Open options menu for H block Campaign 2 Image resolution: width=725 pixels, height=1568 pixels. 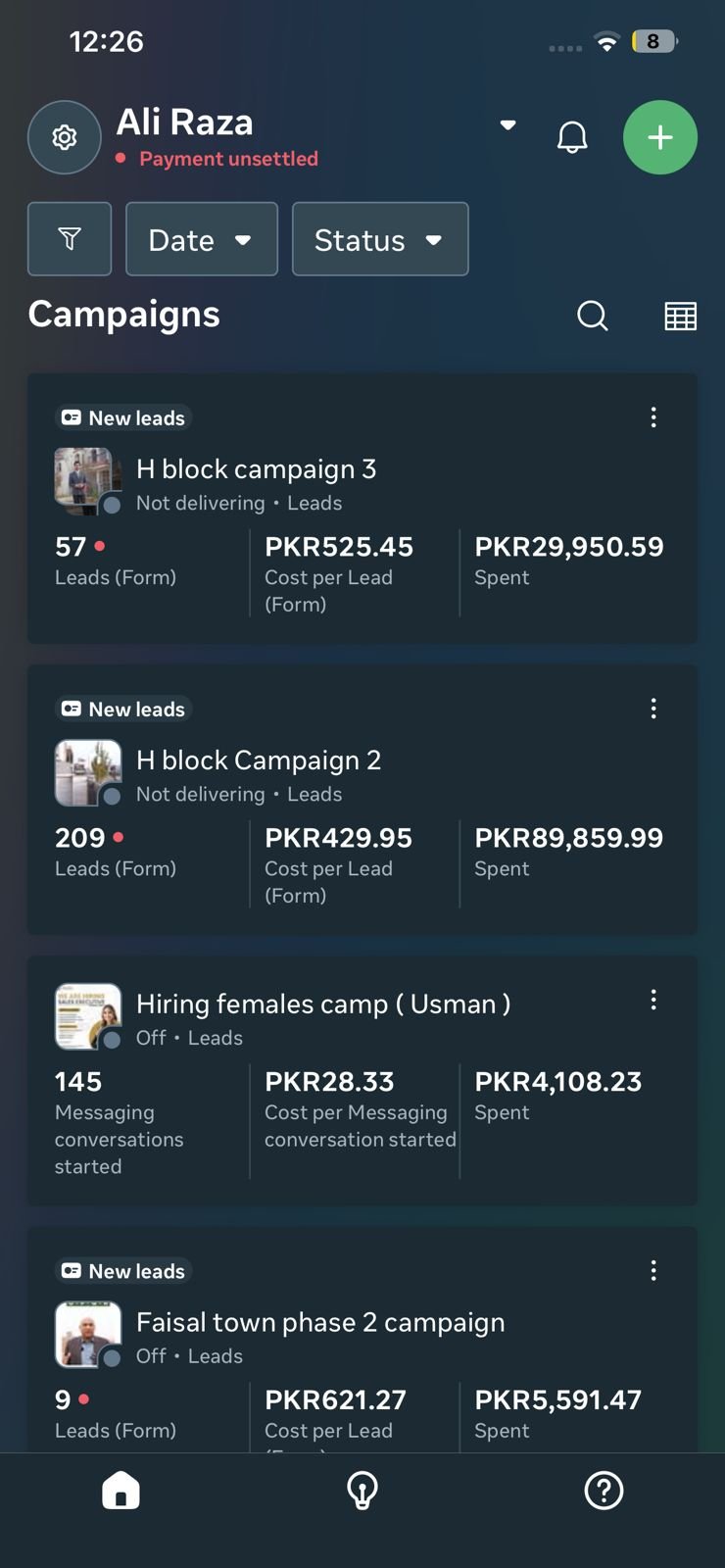tap(653, 709)
